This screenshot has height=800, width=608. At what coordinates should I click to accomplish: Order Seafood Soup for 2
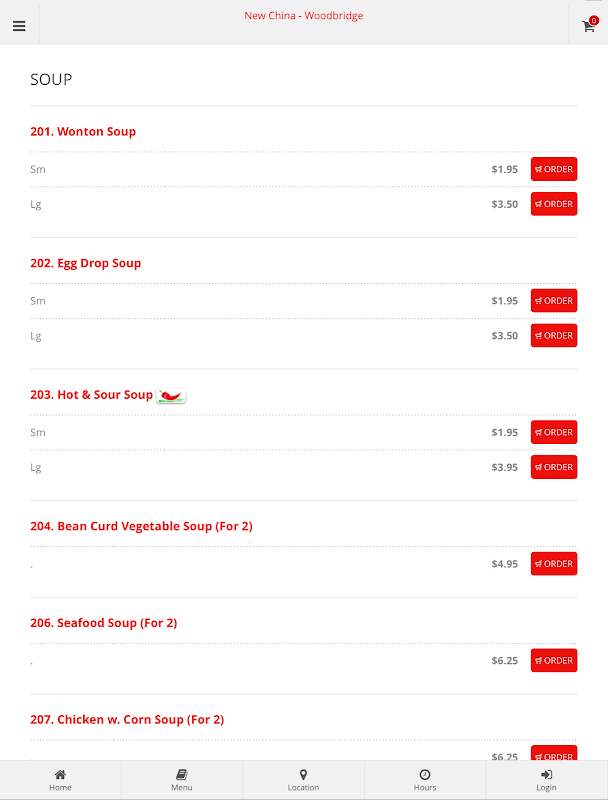click(554, 661)
